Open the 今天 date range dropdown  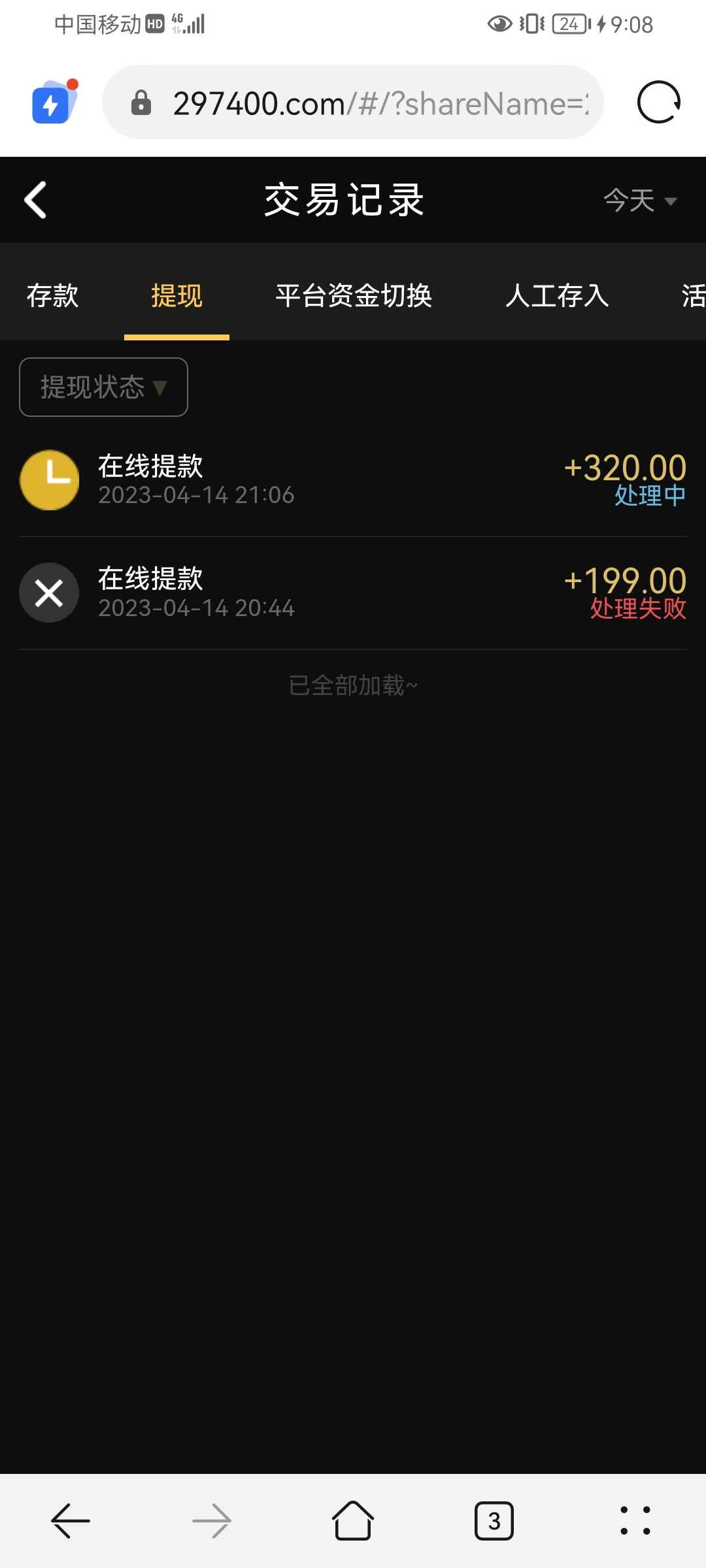pyautogui.click(x=639, y=201)
